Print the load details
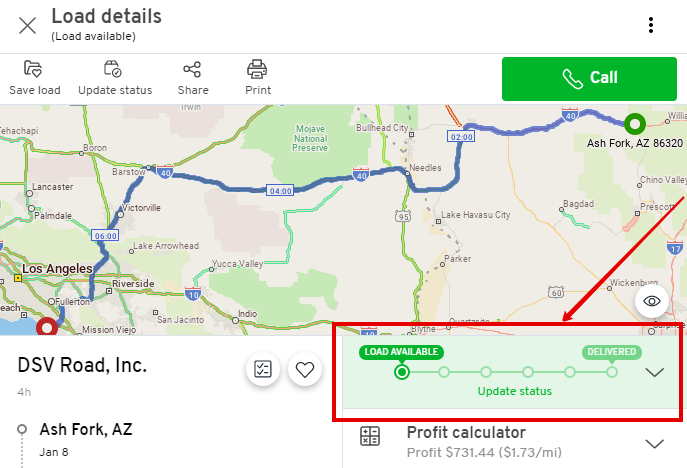This screenshot has height=468, width=687. click(258, 78)
